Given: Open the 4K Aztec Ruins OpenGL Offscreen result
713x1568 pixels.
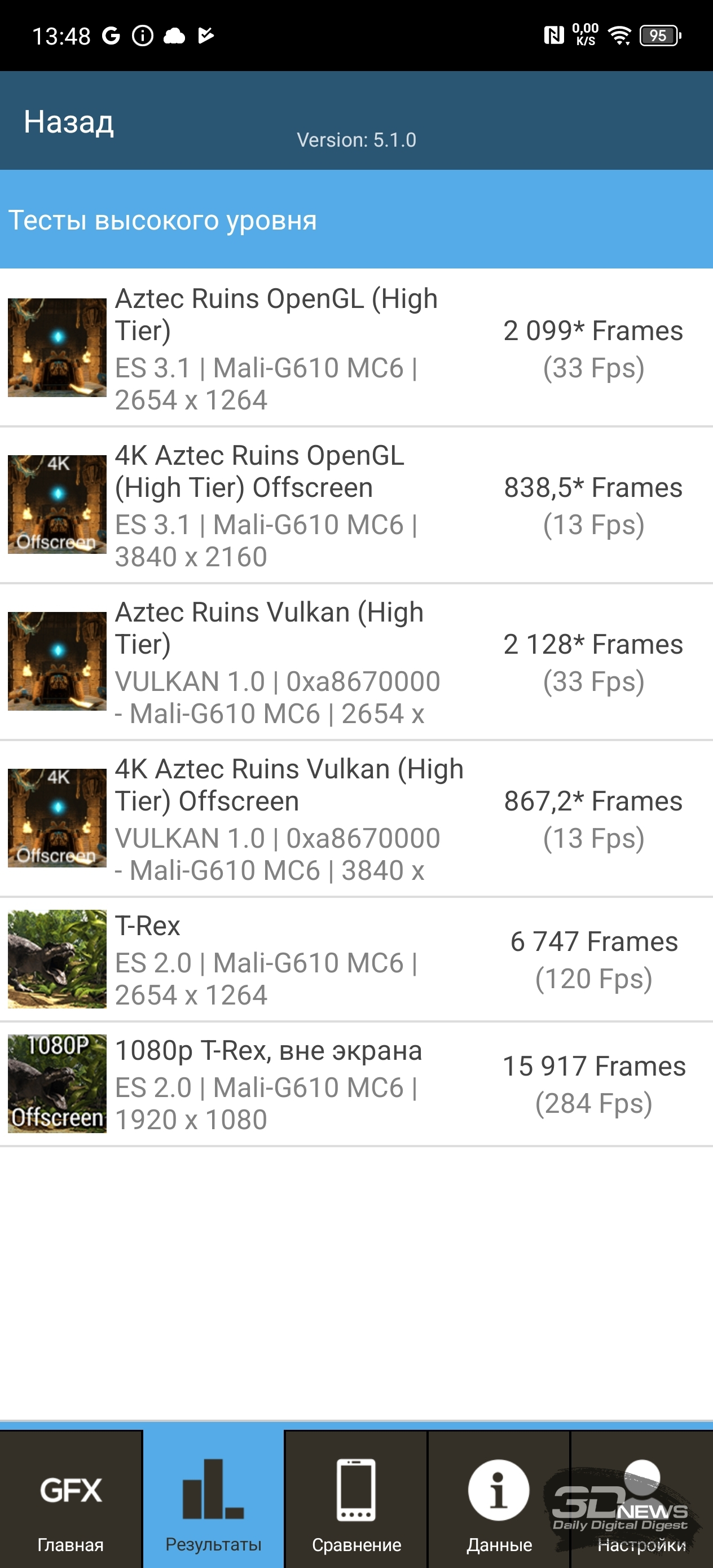Looking at the screenshot, I should pos(356,505).
